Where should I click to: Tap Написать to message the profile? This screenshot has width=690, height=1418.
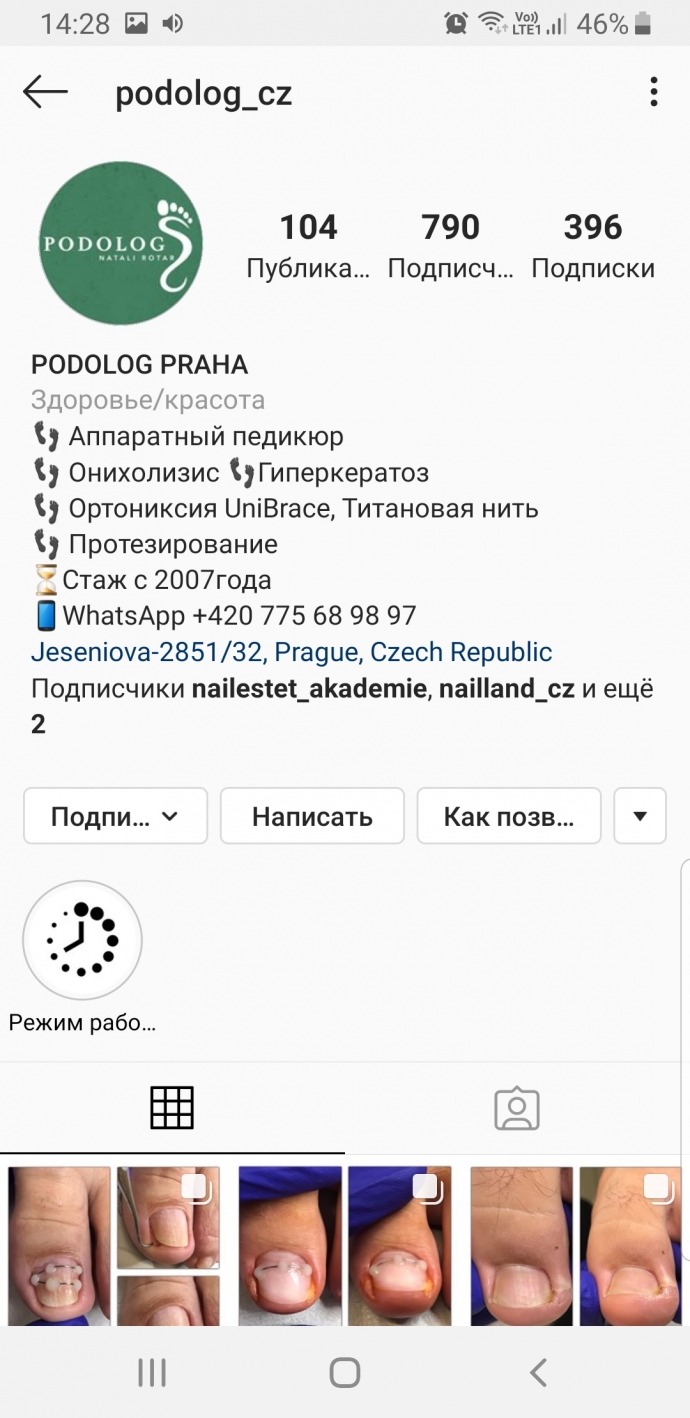point(312,817)
